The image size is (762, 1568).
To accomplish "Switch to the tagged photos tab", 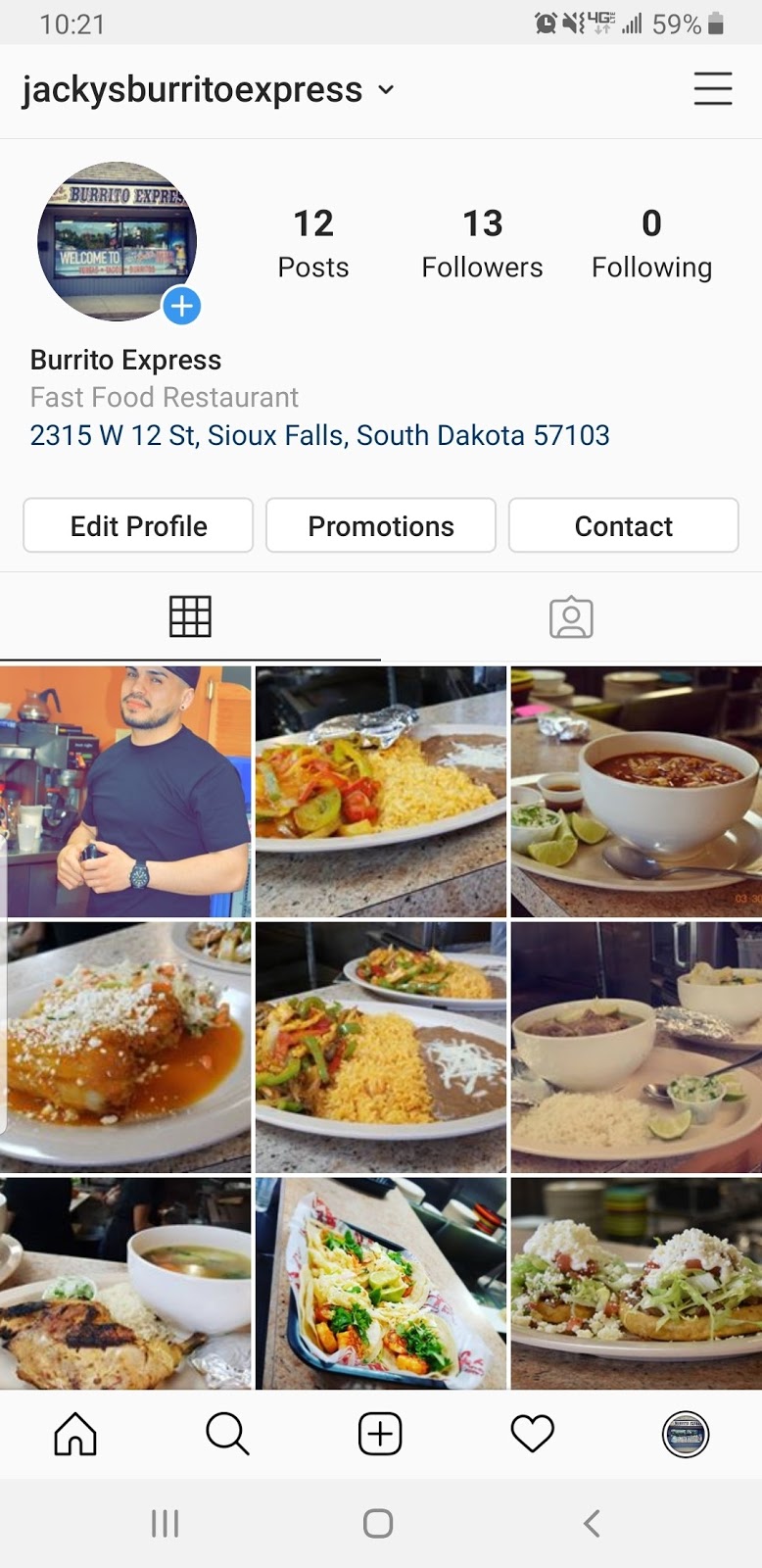I will 571,616.
